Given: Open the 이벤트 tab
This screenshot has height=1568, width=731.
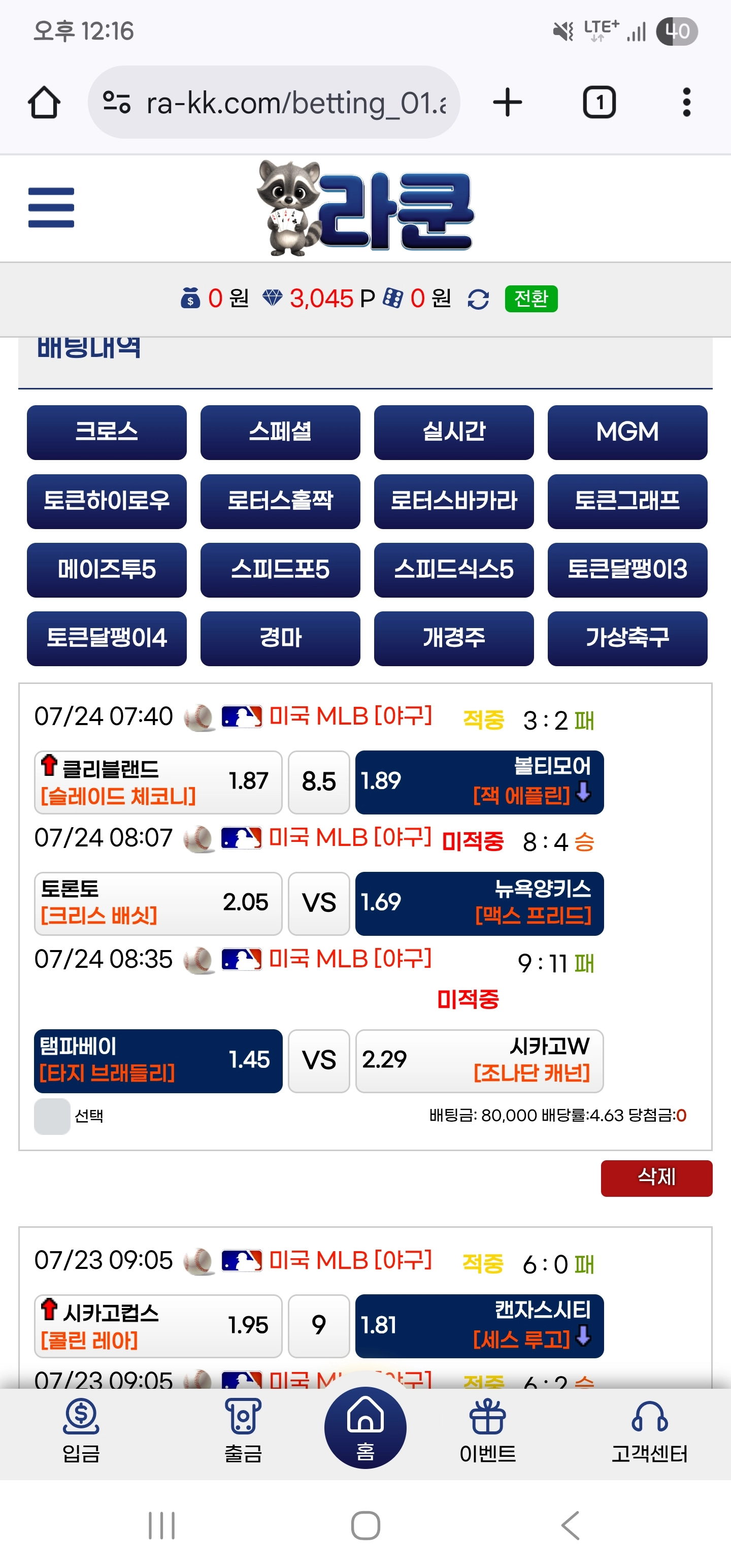Looking at the screenshot, I should point(487,1430).
